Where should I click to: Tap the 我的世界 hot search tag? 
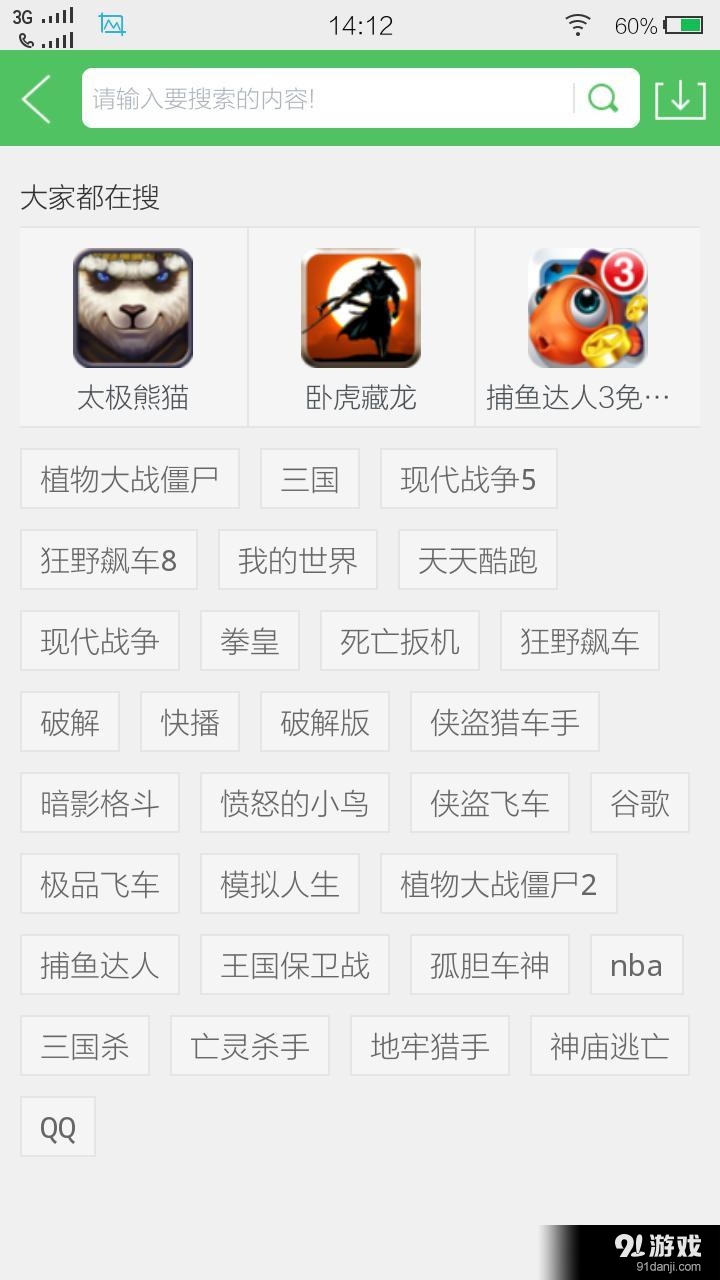click(297, 560)
